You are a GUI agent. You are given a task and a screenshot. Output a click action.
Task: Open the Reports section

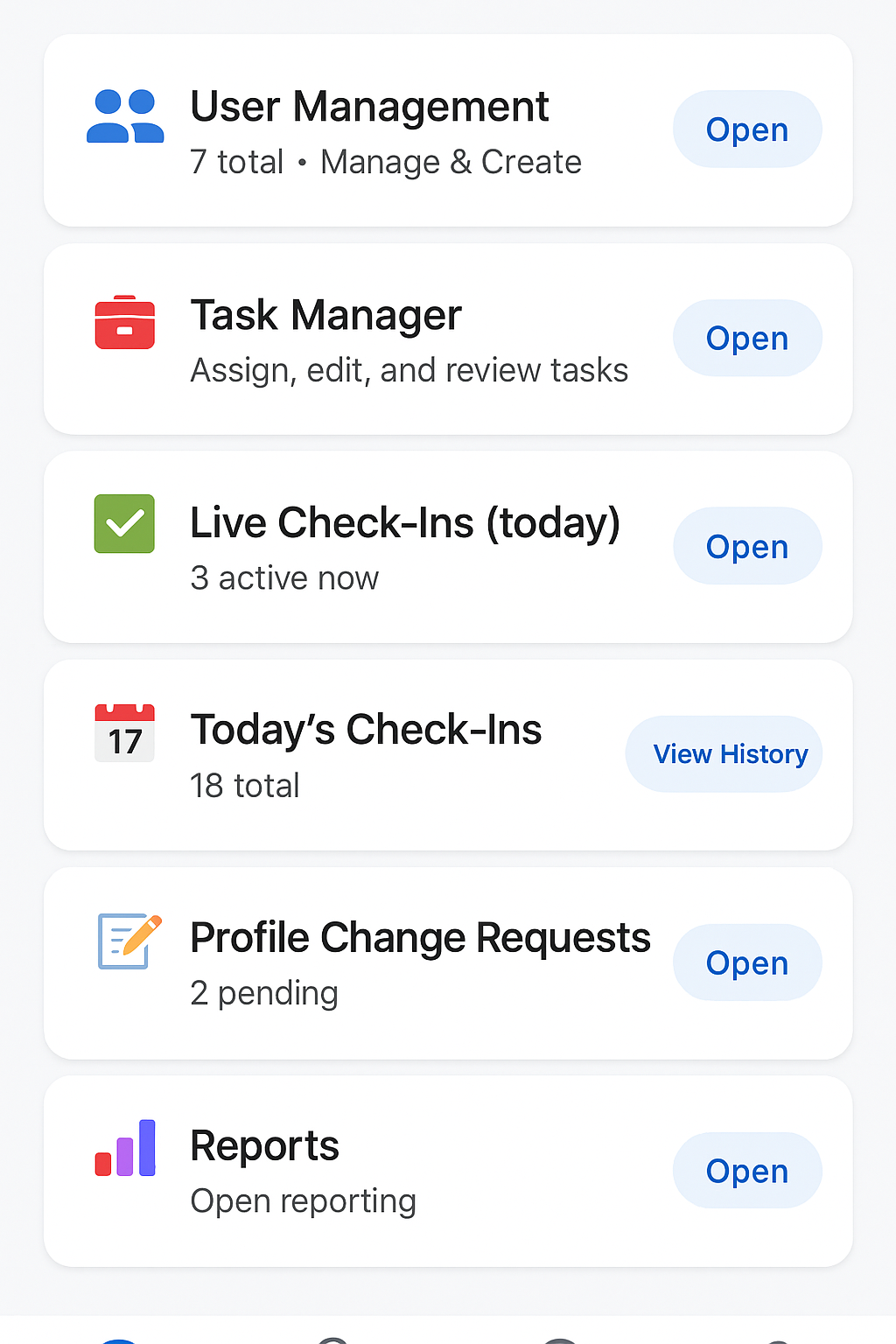click(x=746, y=1171)
